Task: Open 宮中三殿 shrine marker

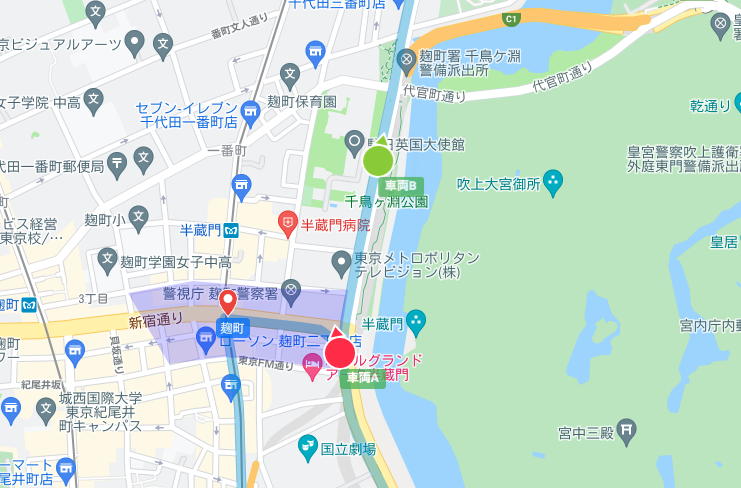Action: (x=626, y=431)
